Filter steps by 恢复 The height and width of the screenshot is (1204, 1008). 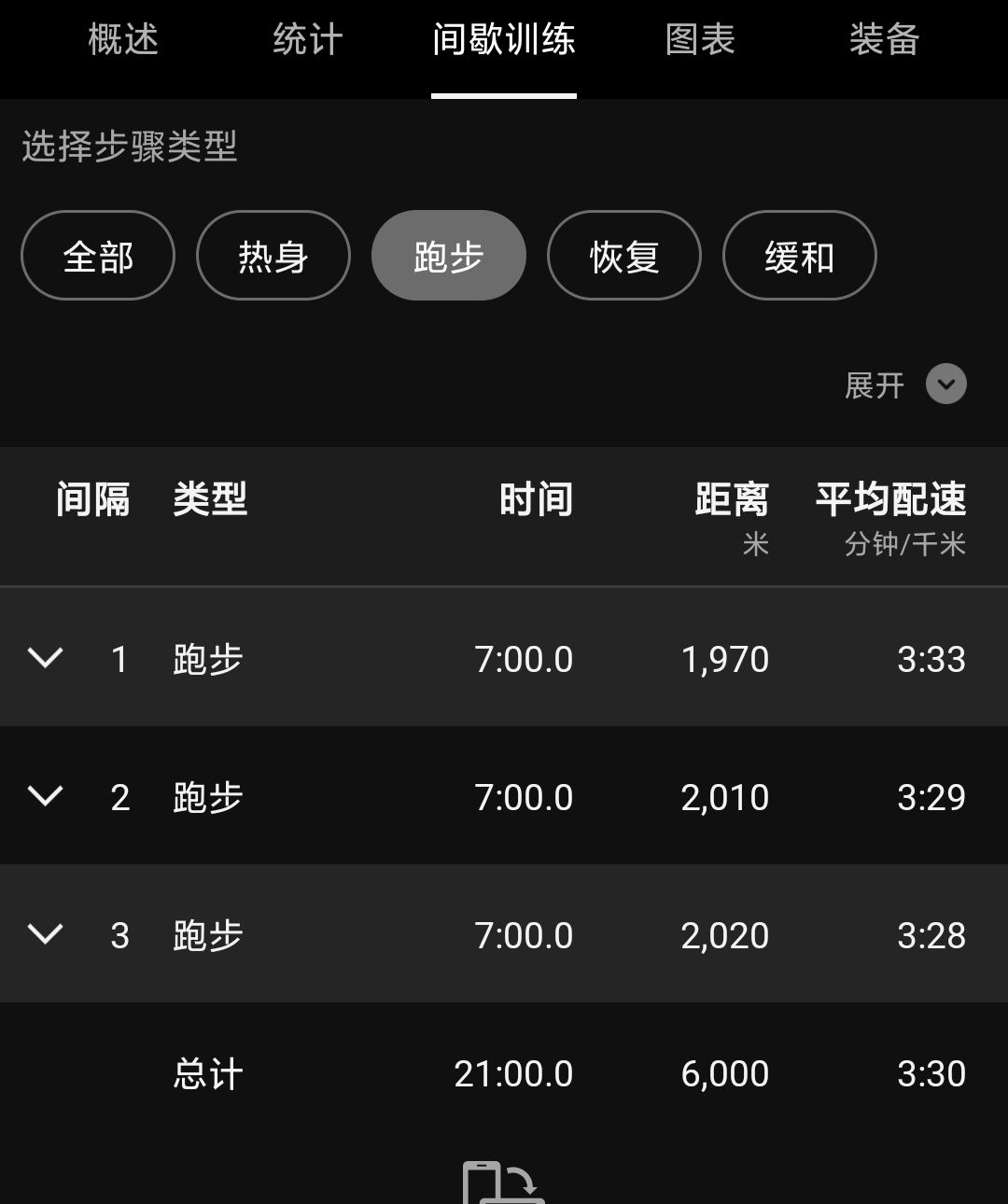click(x=624, y=256)
